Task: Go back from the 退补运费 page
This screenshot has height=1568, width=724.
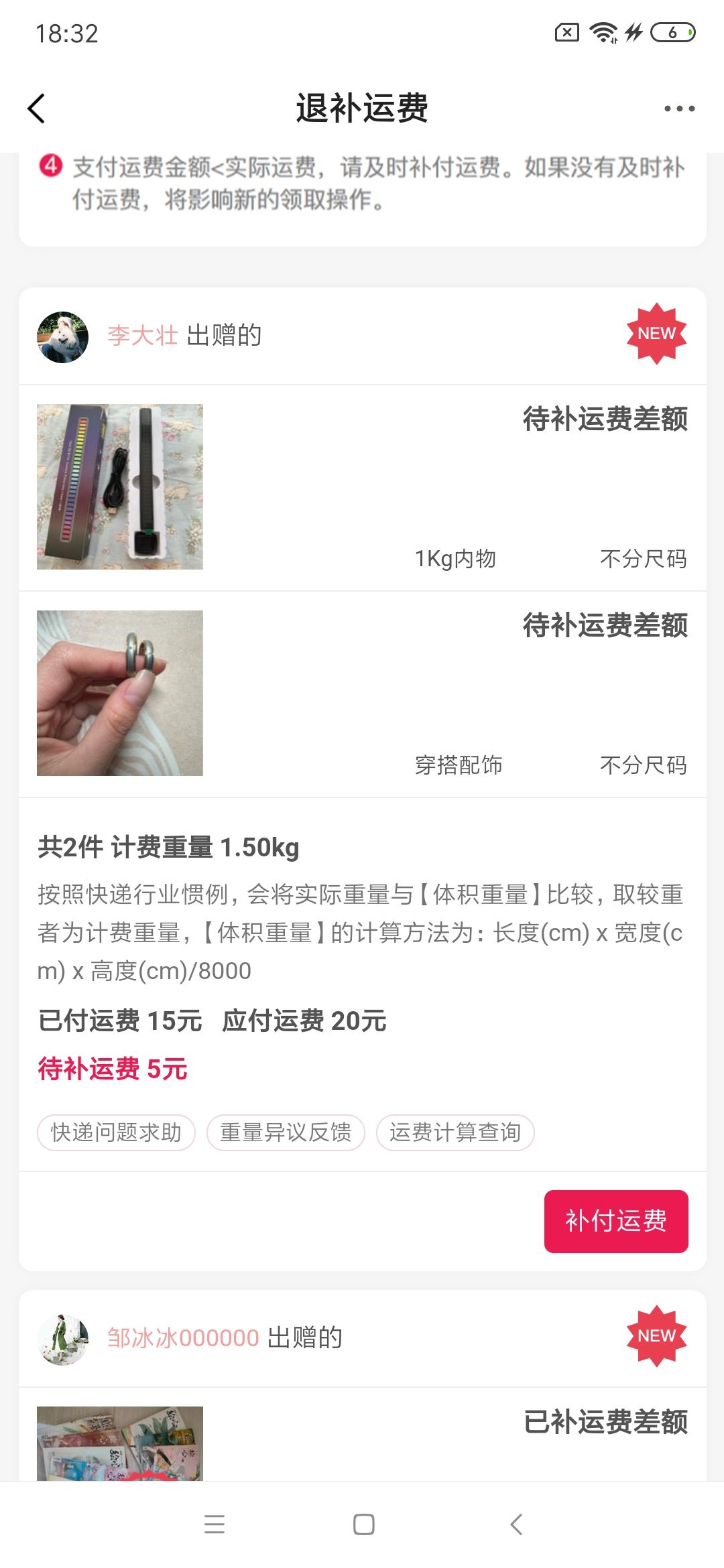Action: (x=37, y=109)
